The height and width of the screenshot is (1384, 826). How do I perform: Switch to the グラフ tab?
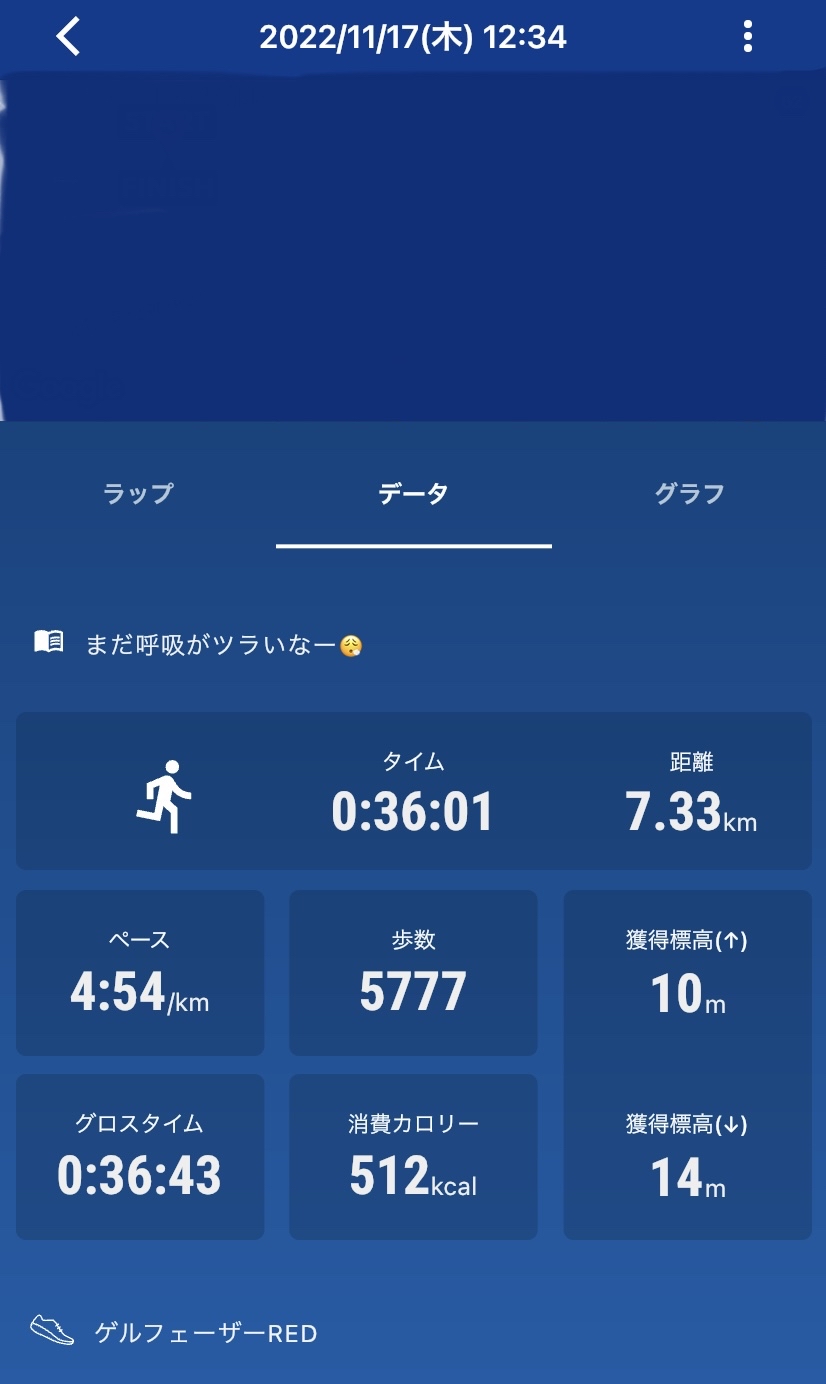pos(689,493)
